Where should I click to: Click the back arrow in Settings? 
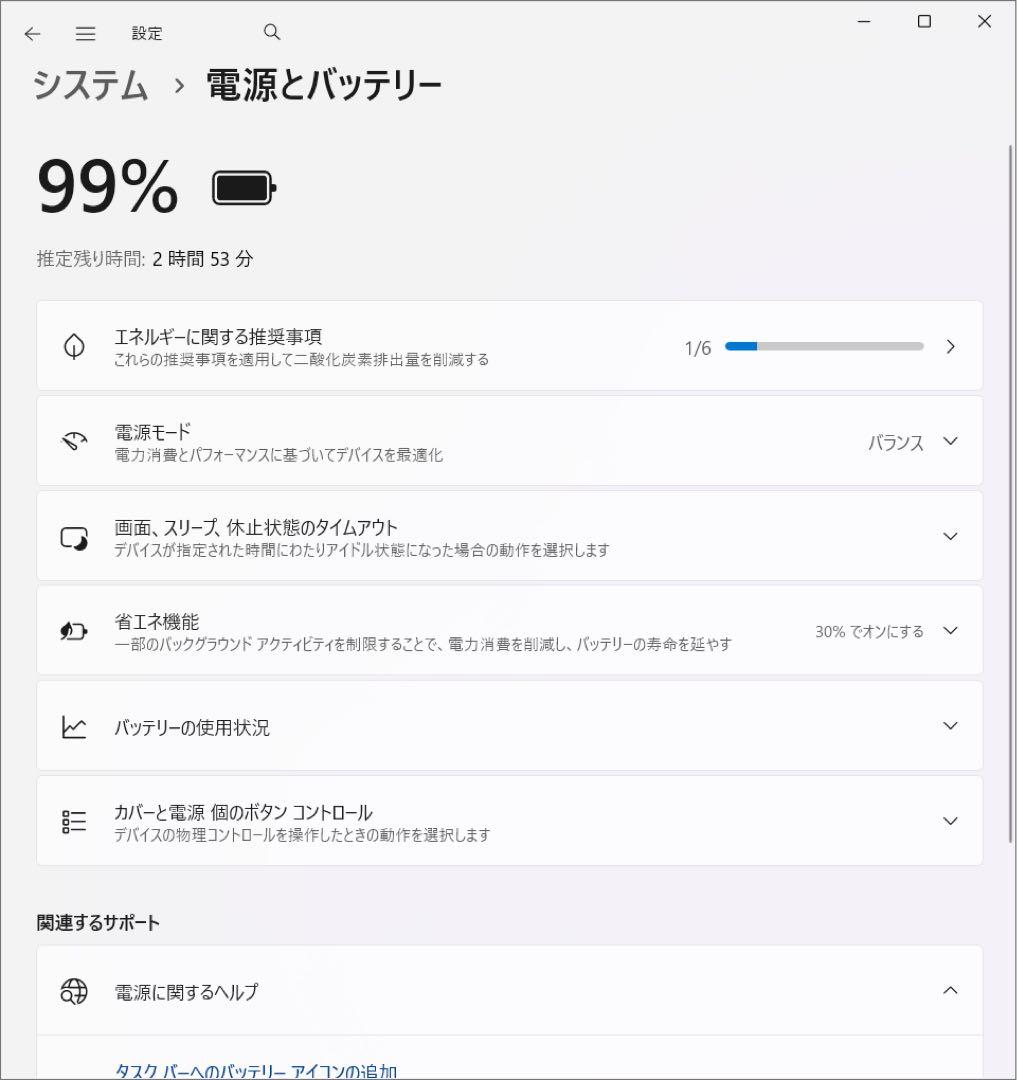32,33
